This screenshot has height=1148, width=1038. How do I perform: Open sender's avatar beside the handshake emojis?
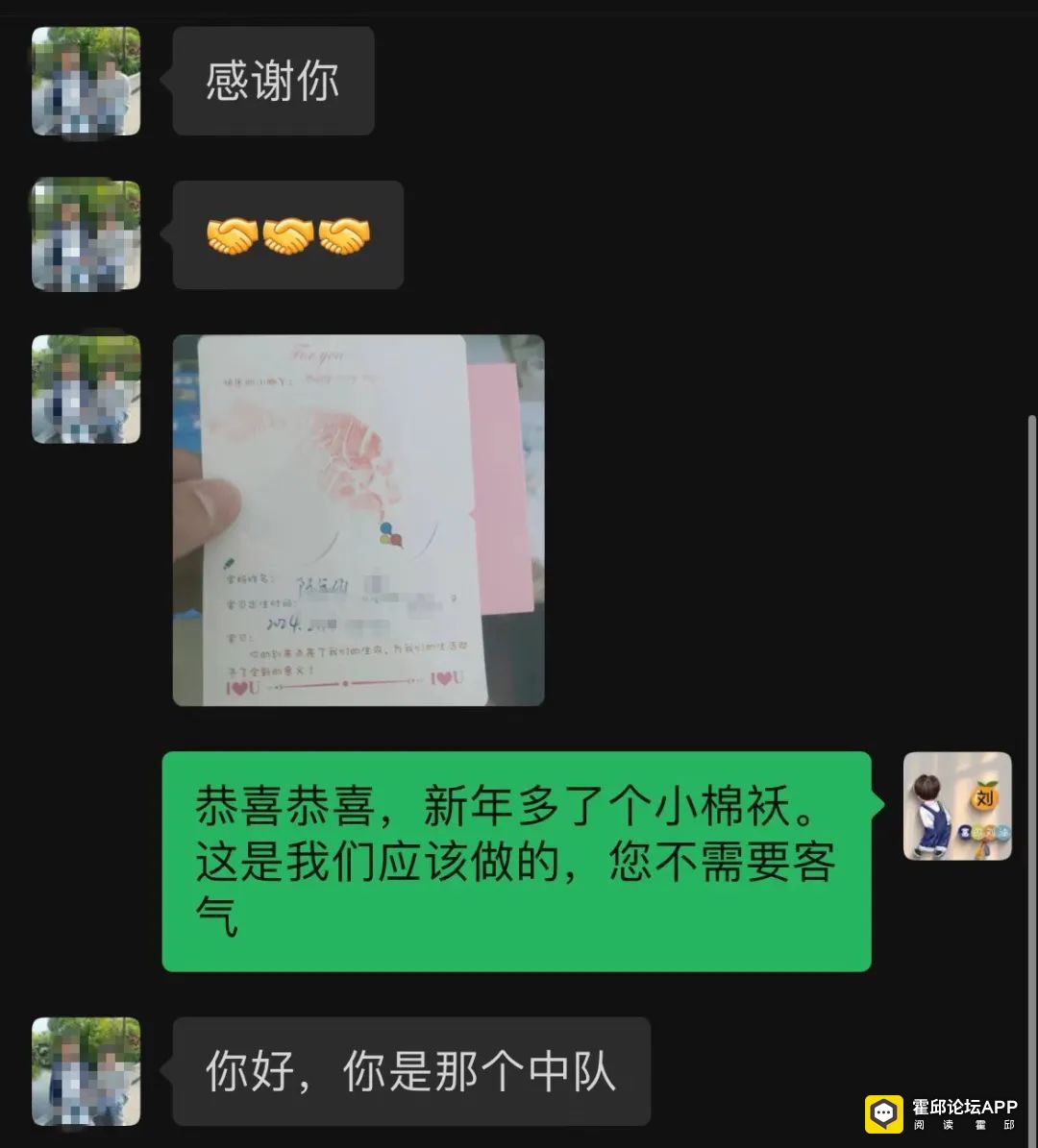pyautogui.click(x=86, y=234)
